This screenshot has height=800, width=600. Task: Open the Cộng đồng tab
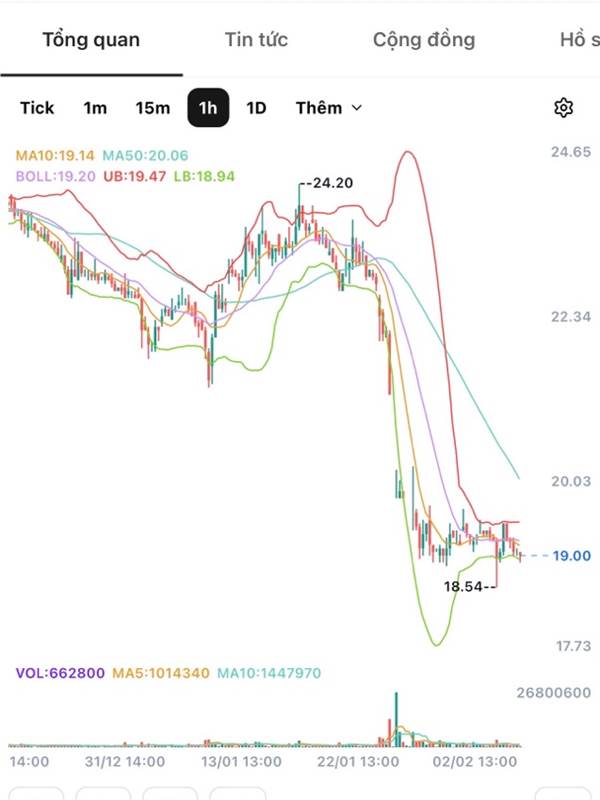(x=424, y=40)
